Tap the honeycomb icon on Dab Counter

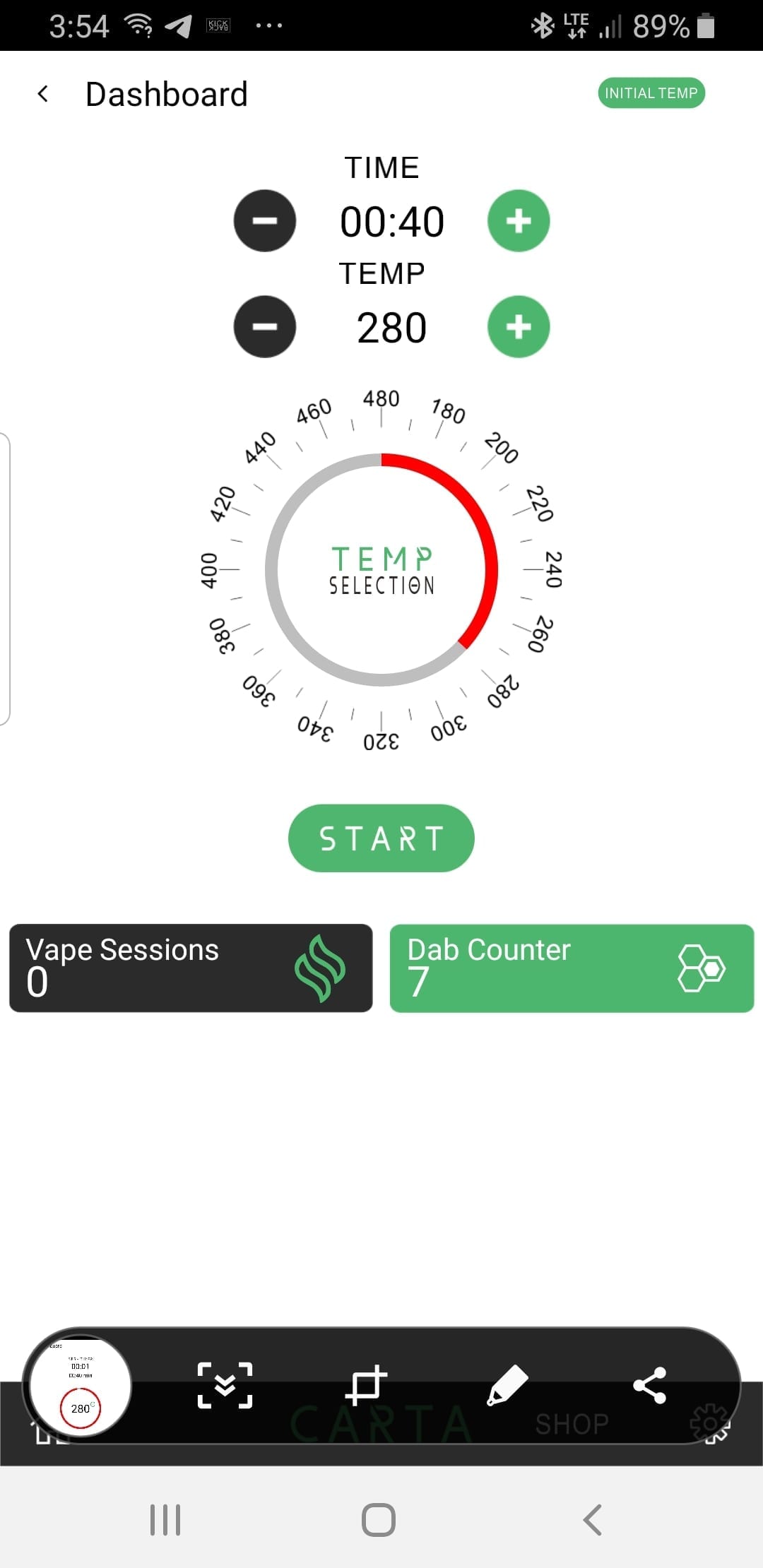click(x=702, y=968)
